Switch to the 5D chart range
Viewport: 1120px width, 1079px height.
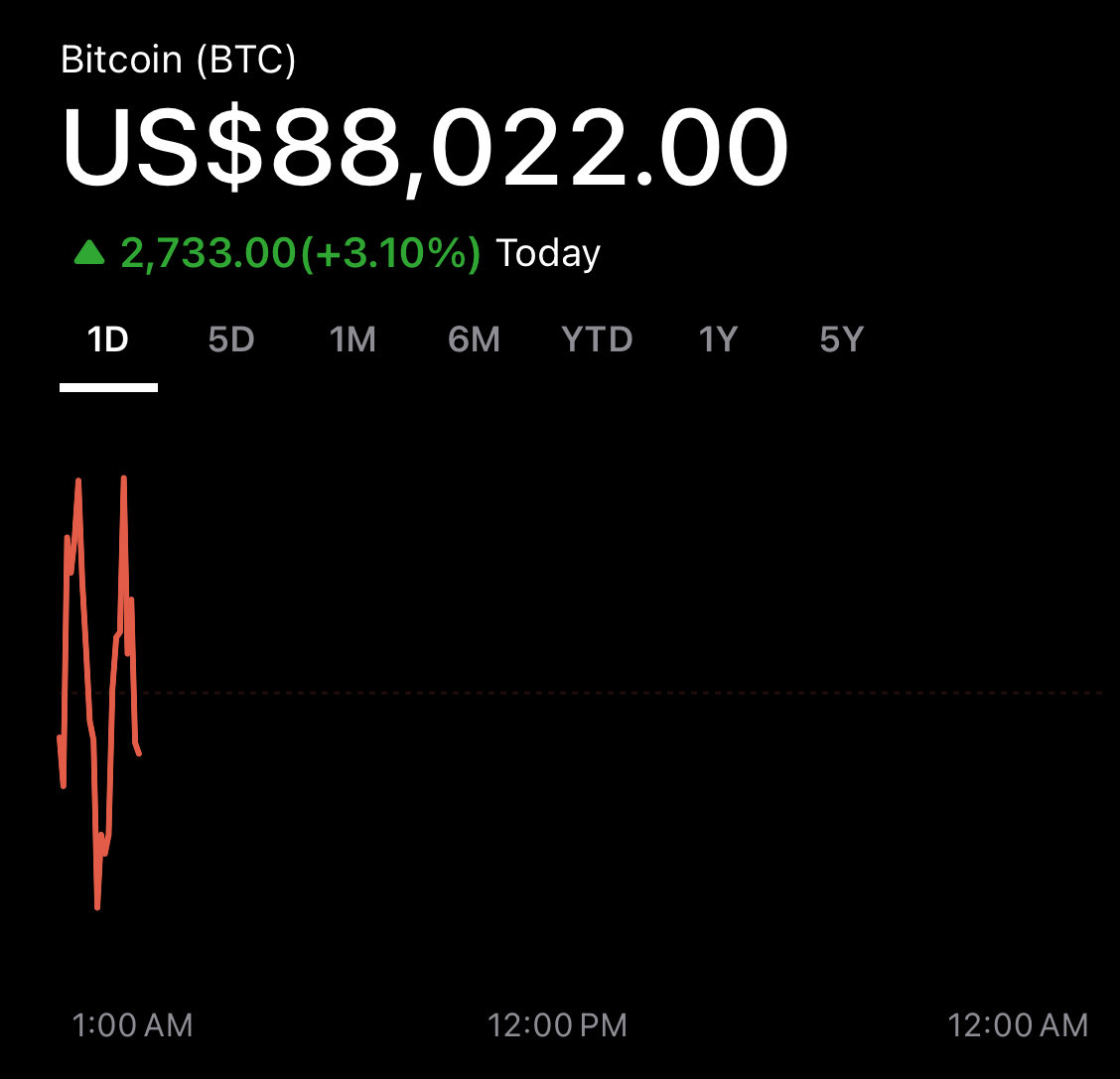click(x=231, y=340)
